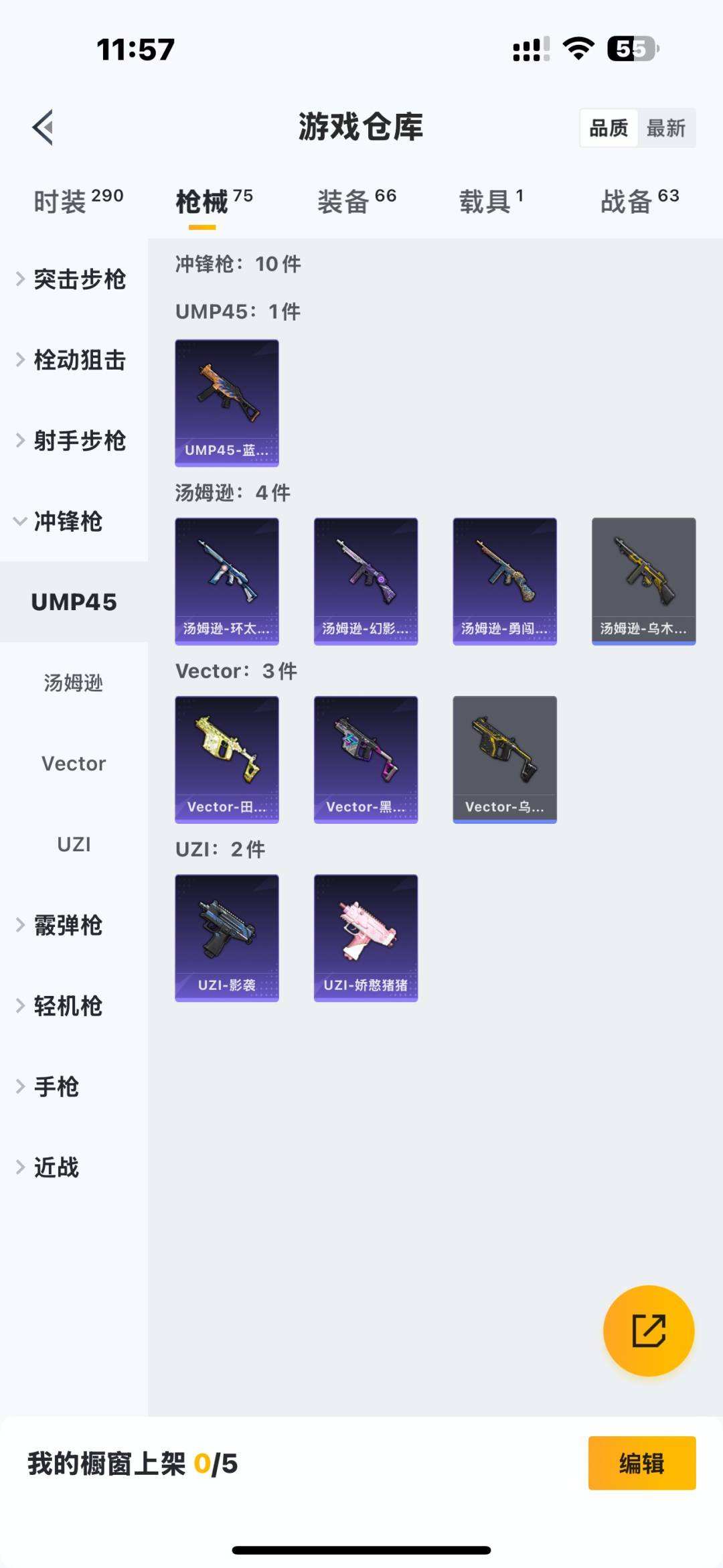
Task: Open the 汤姆逊-幻影 skin tile
Action: coord(366,581)
